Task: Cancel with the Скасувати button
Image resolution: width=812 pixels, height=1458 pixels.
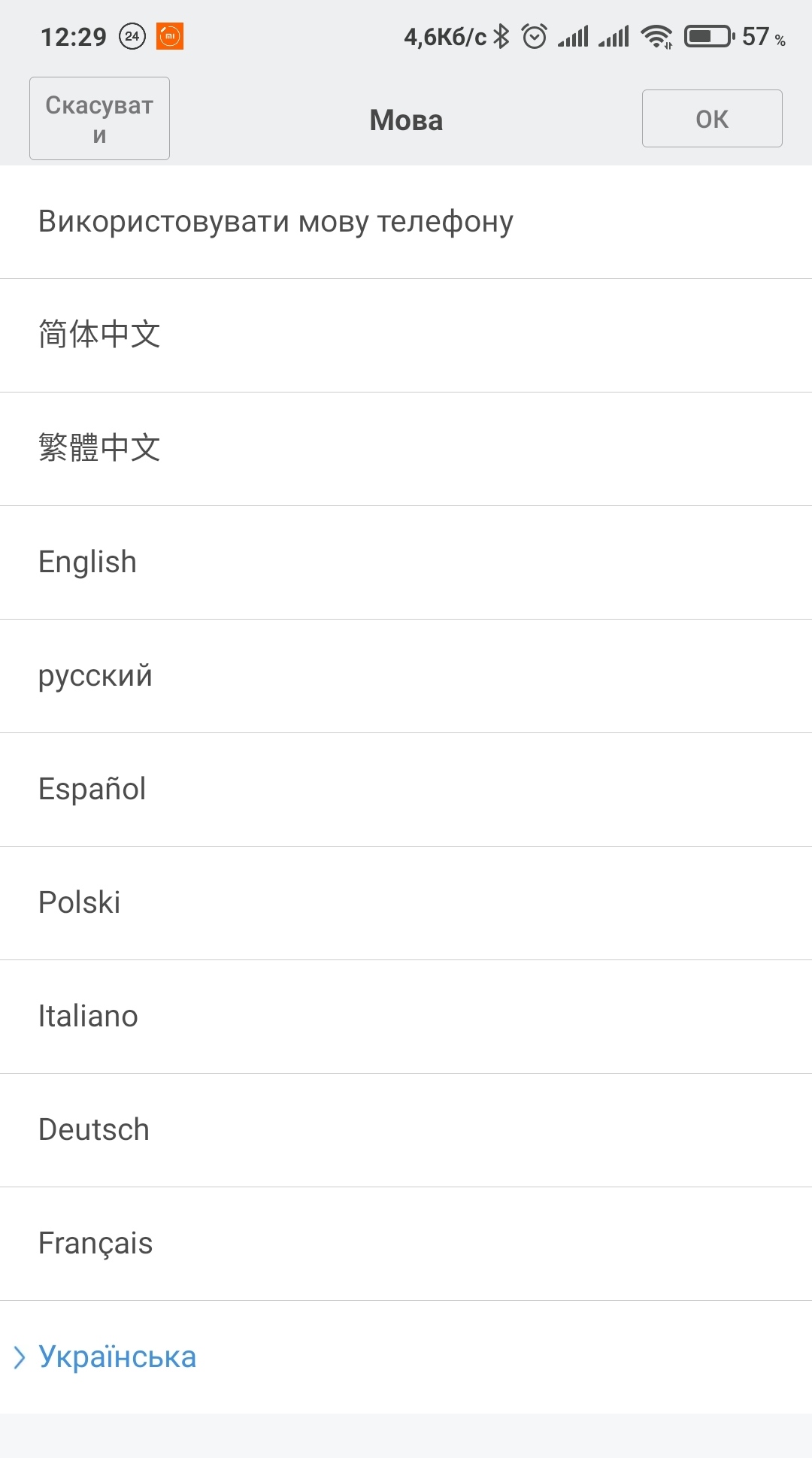Action: click(99, 119)
